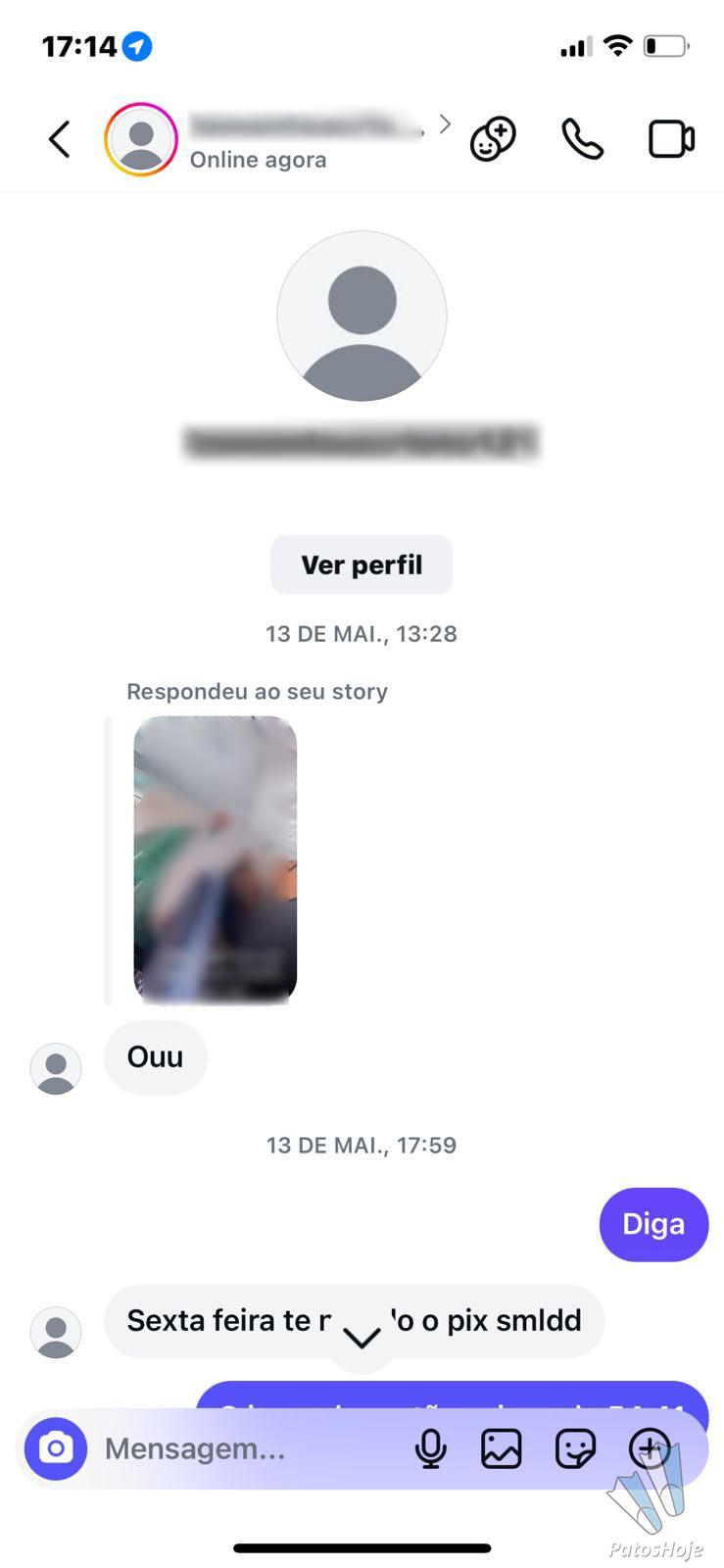Jump to latest messages with down arrow
This screenshot has width=724, height=1568.
click(362, 1338)
